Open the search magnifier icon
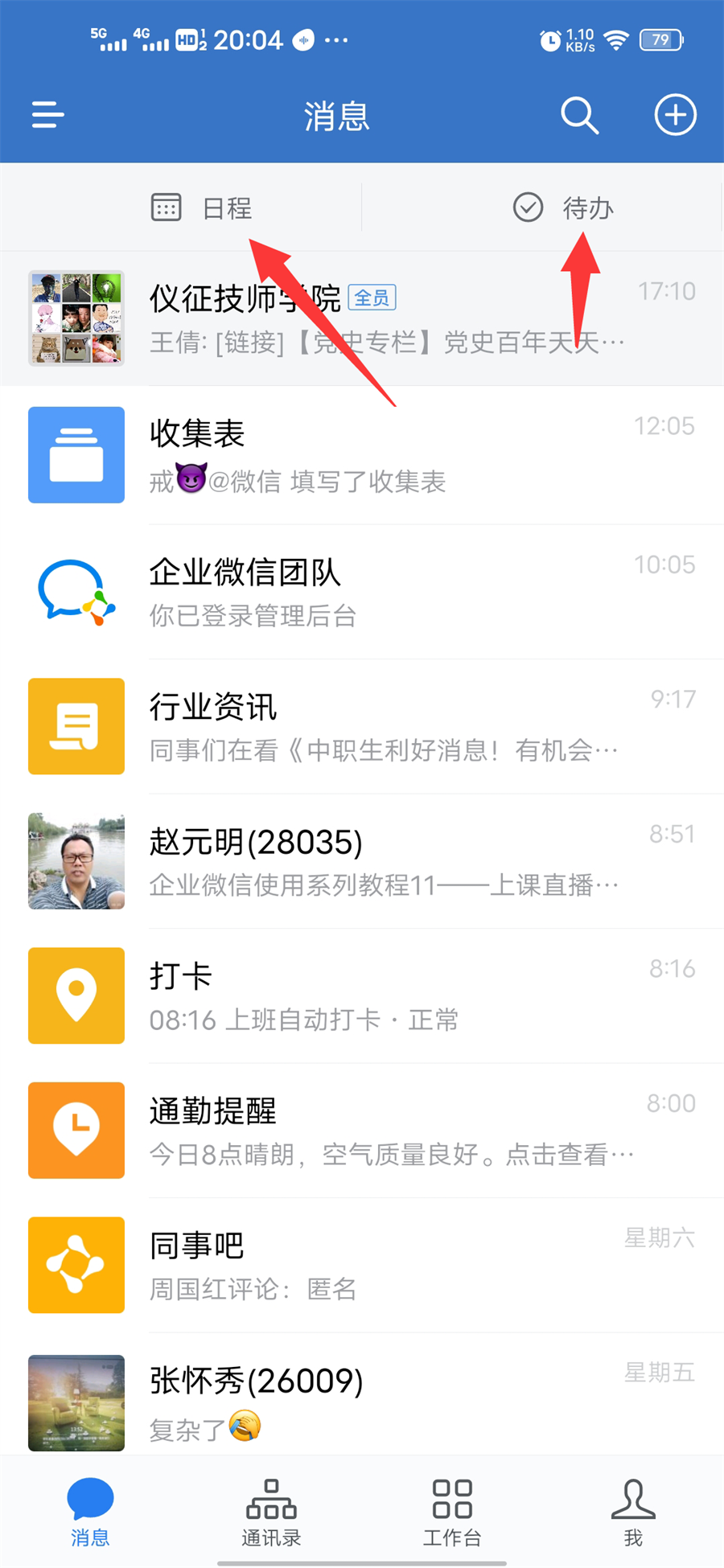This screenshot has height=1568, width=724. tap(579, 115)
